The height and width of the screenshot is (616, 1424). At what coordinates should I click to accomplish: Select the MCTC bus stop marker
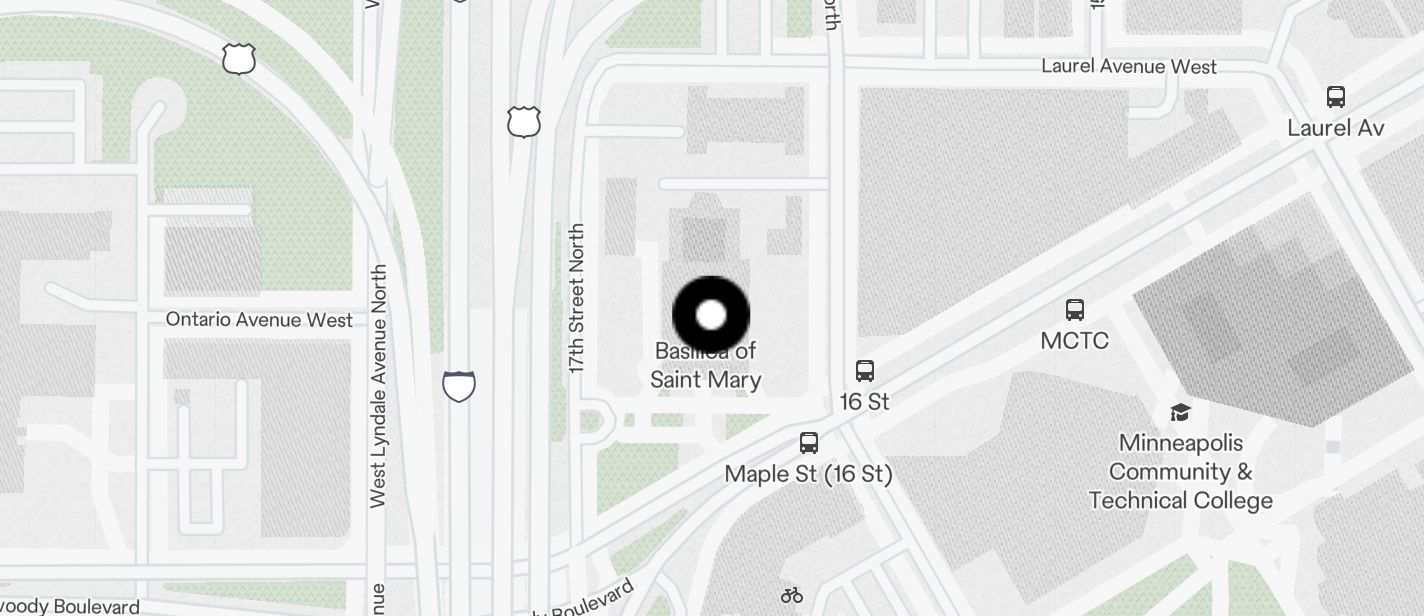point(1075,310)
